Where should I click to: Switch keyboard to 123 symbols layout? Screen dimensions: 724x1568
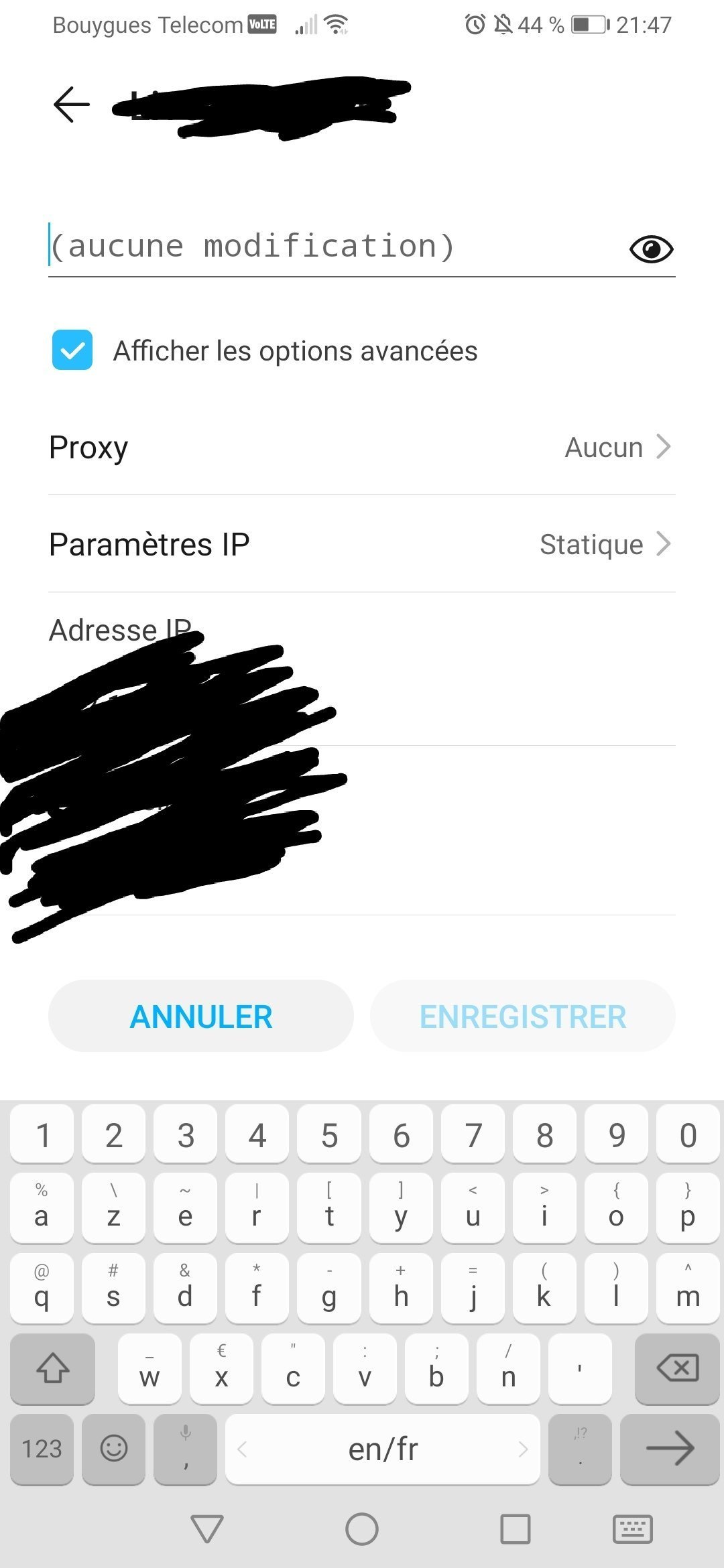(42, 1449)
